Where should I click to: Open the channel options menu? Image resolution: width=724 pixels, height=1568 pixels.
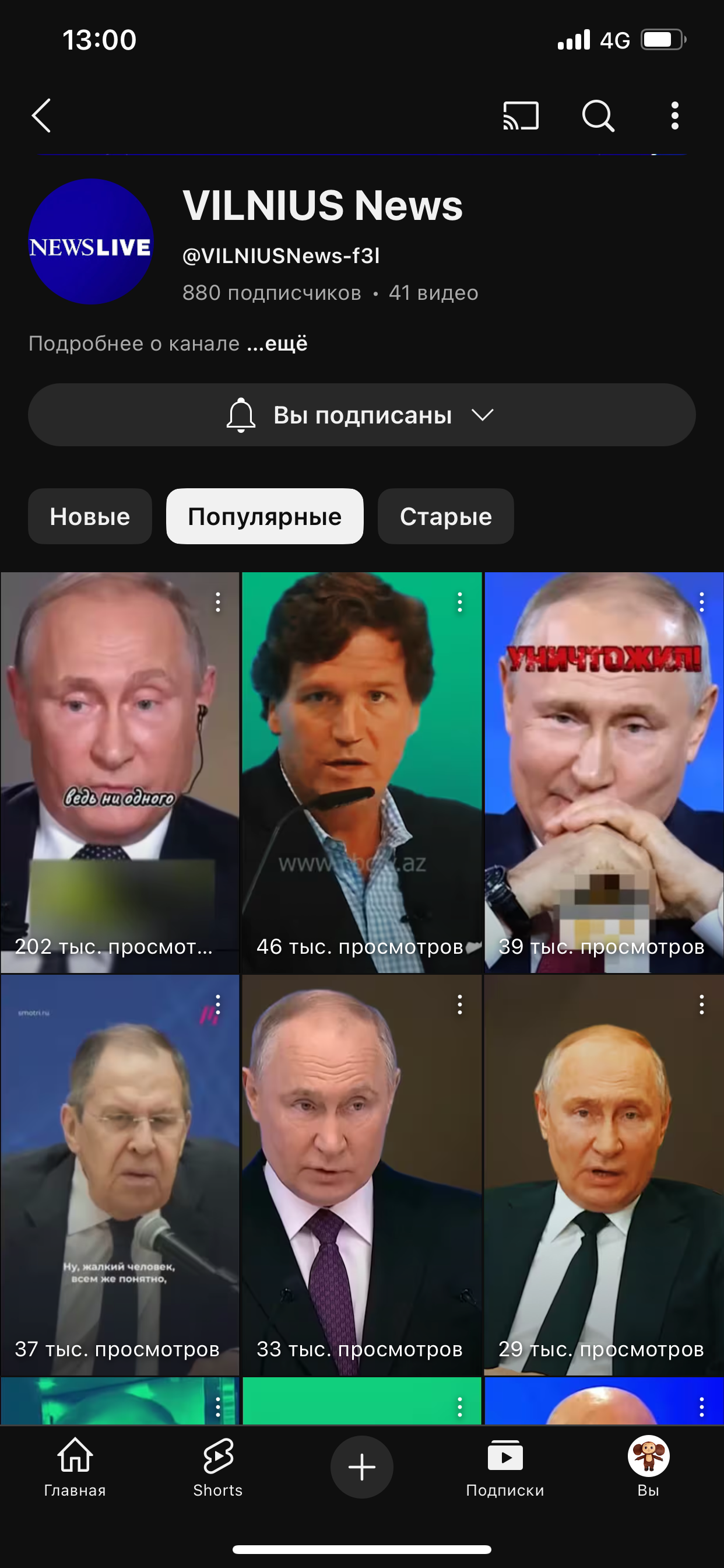(x=674, y=117)
